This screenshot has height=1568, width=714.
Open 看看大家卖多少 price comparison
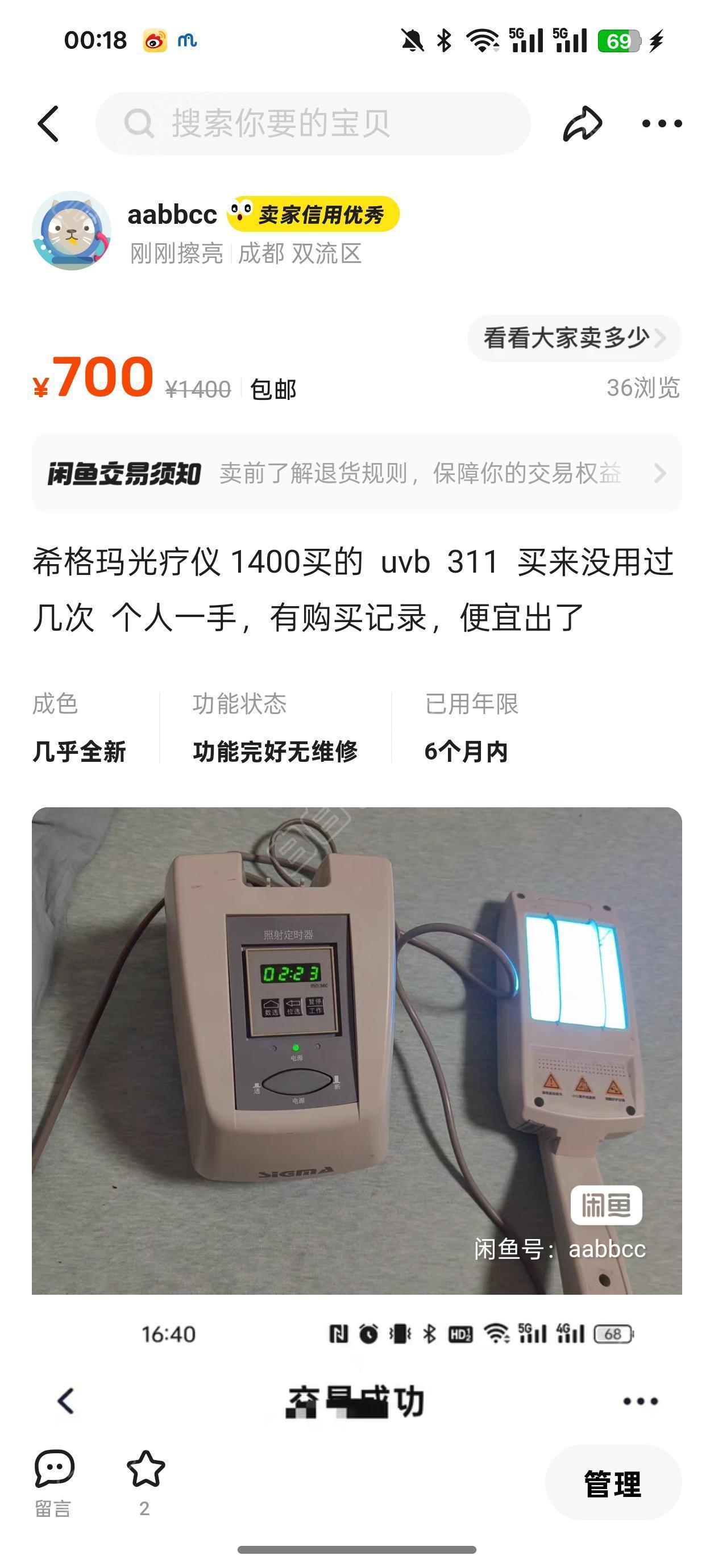point(573,338)
